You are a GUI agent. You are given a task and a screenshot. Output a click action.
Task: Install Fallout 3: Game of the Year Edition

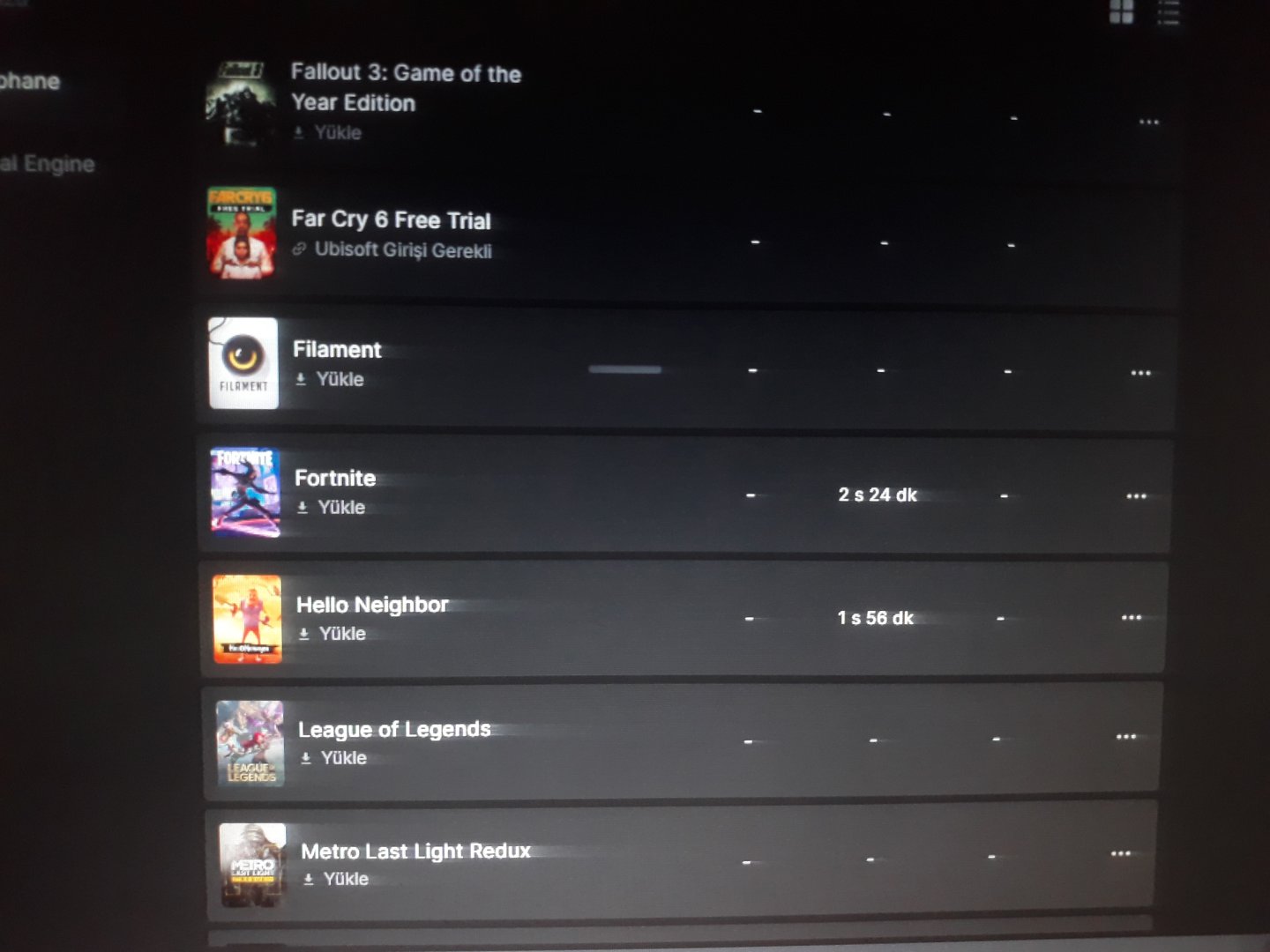pyautogui.click(x=329, y=133)
